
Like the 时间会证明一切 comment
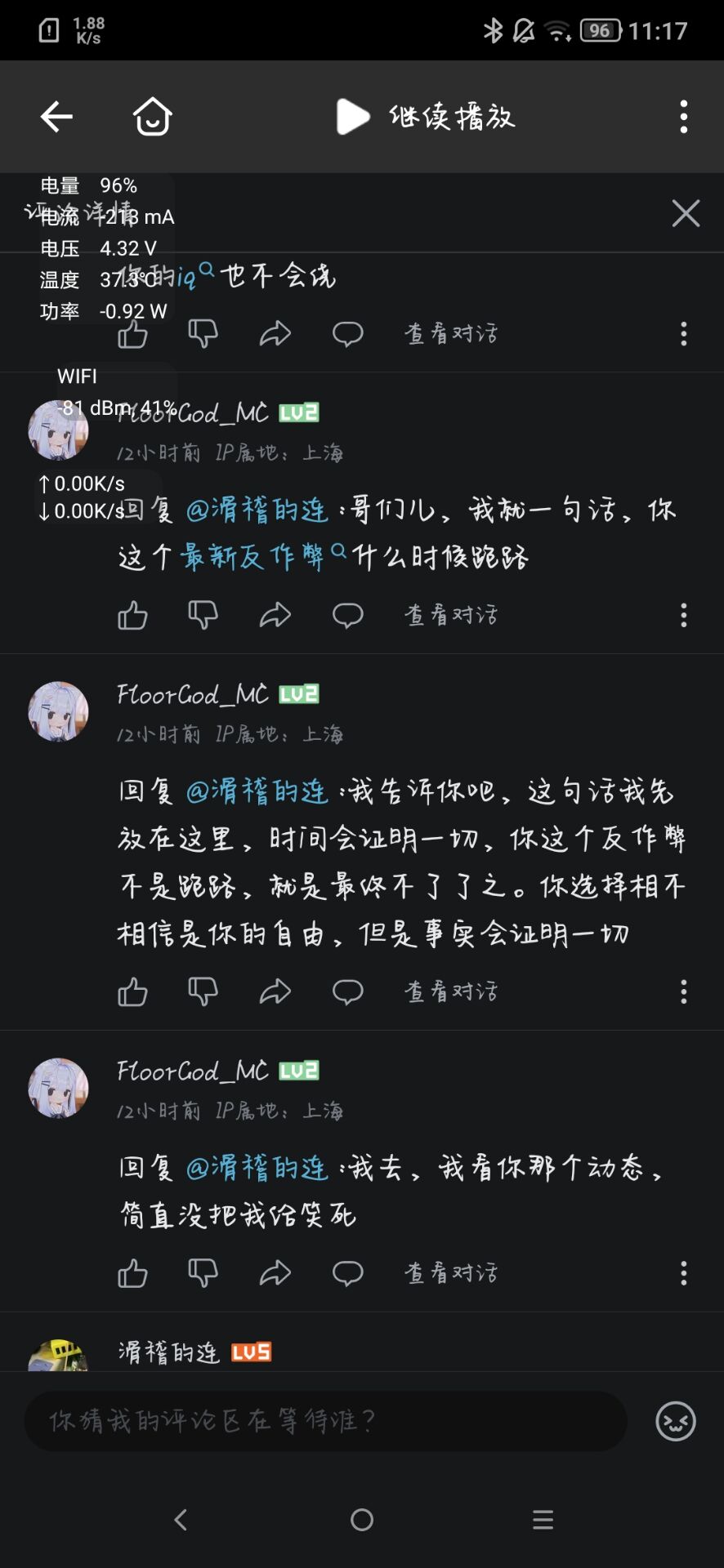tap(132, 991)
